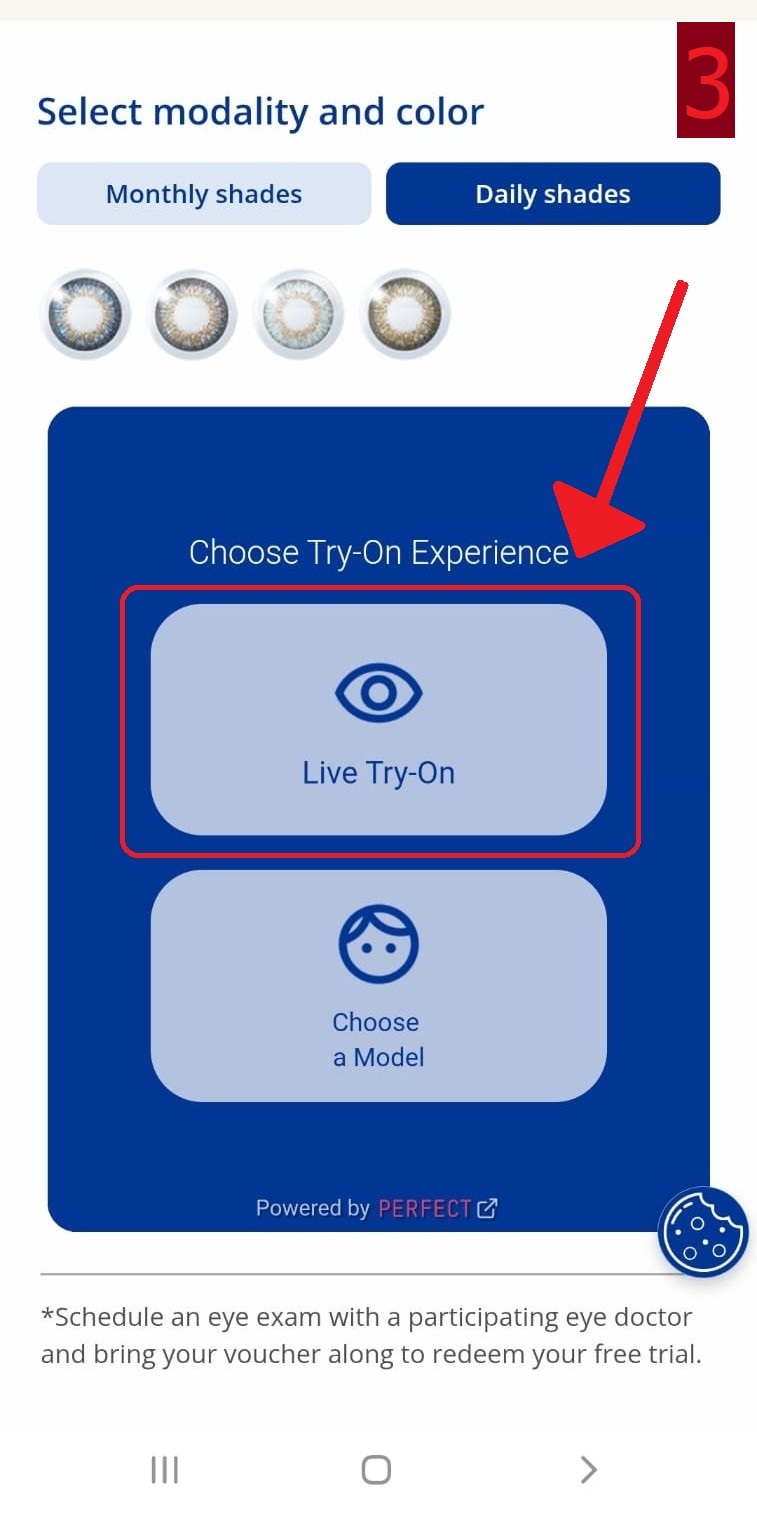Switch to the Monthly shades tab
The width and height of the screenshot is (757, 1514).
(x=204, y=194)
